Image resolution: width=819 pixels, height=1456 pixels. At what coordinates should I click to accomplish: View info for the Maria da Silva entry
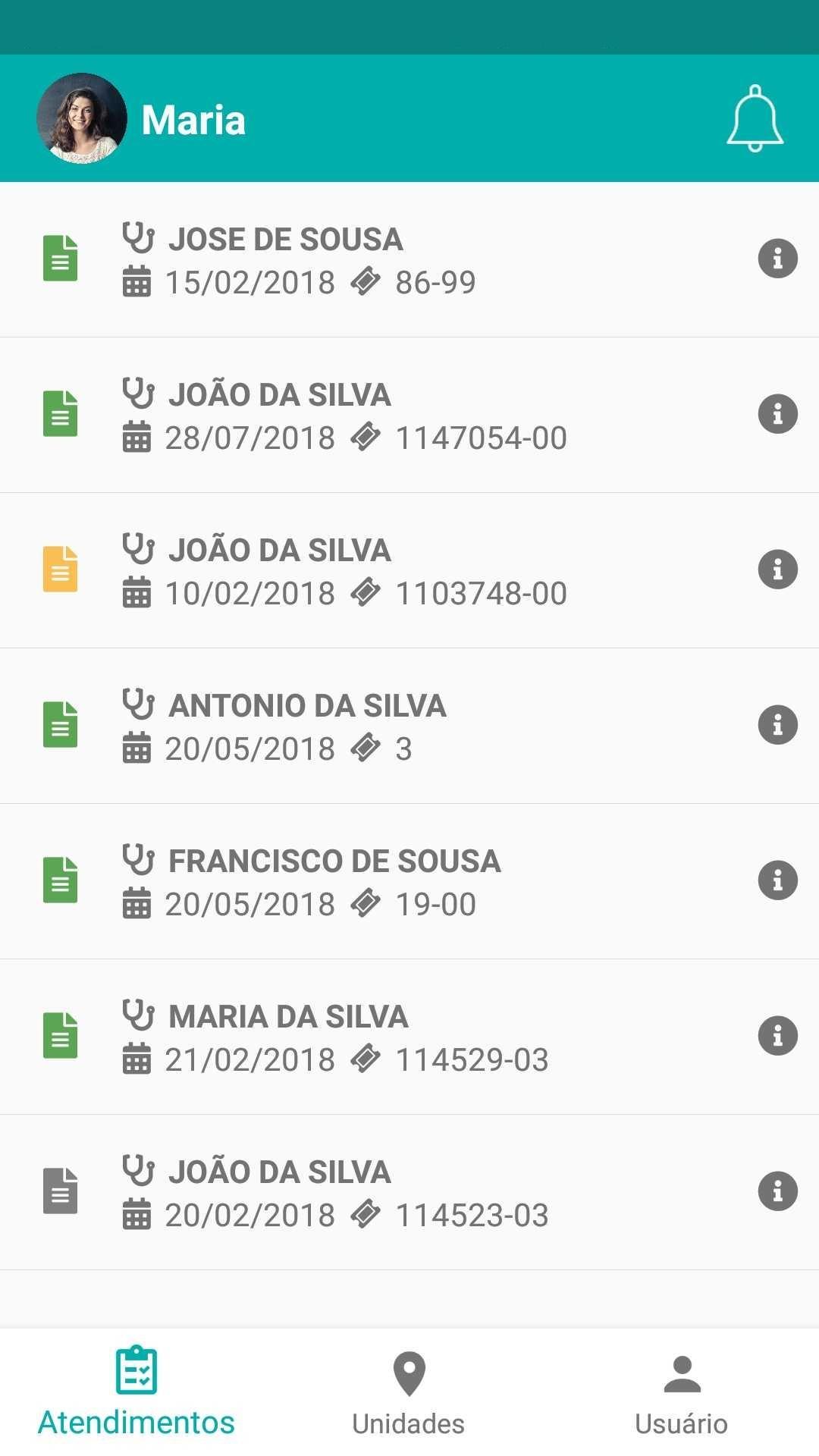coord(777,1036)
